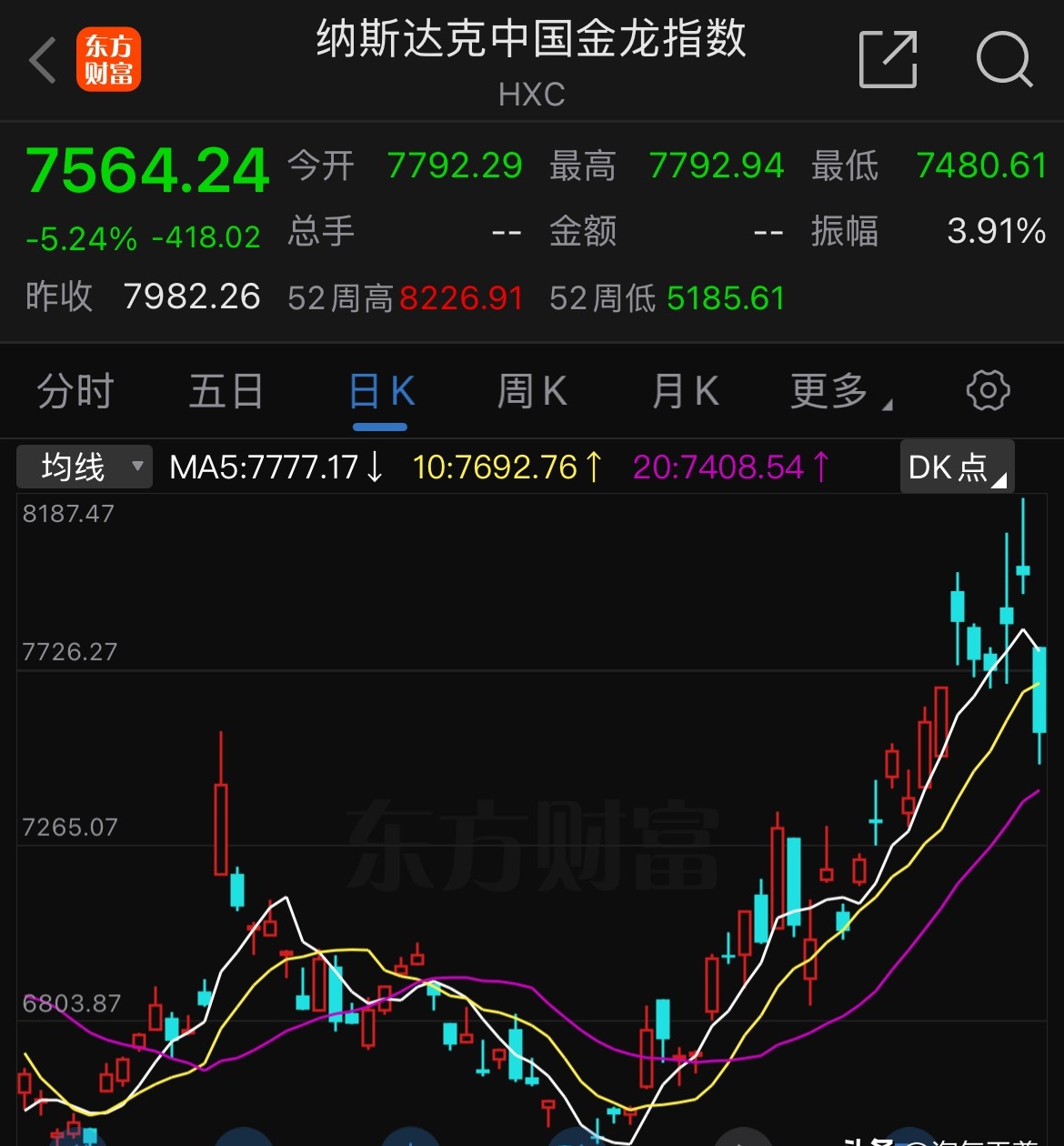
Task: Switch to the 五日 five-day tab
Action: [226, 390]
